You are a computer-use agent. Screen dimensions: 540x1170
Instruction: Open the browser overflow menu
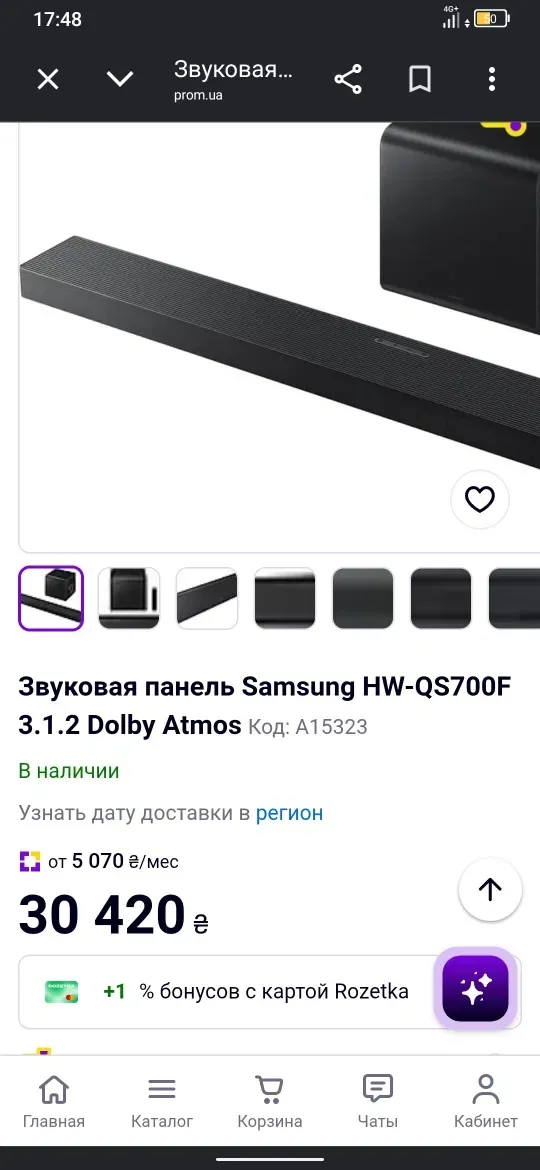click(x=492, y=79)
